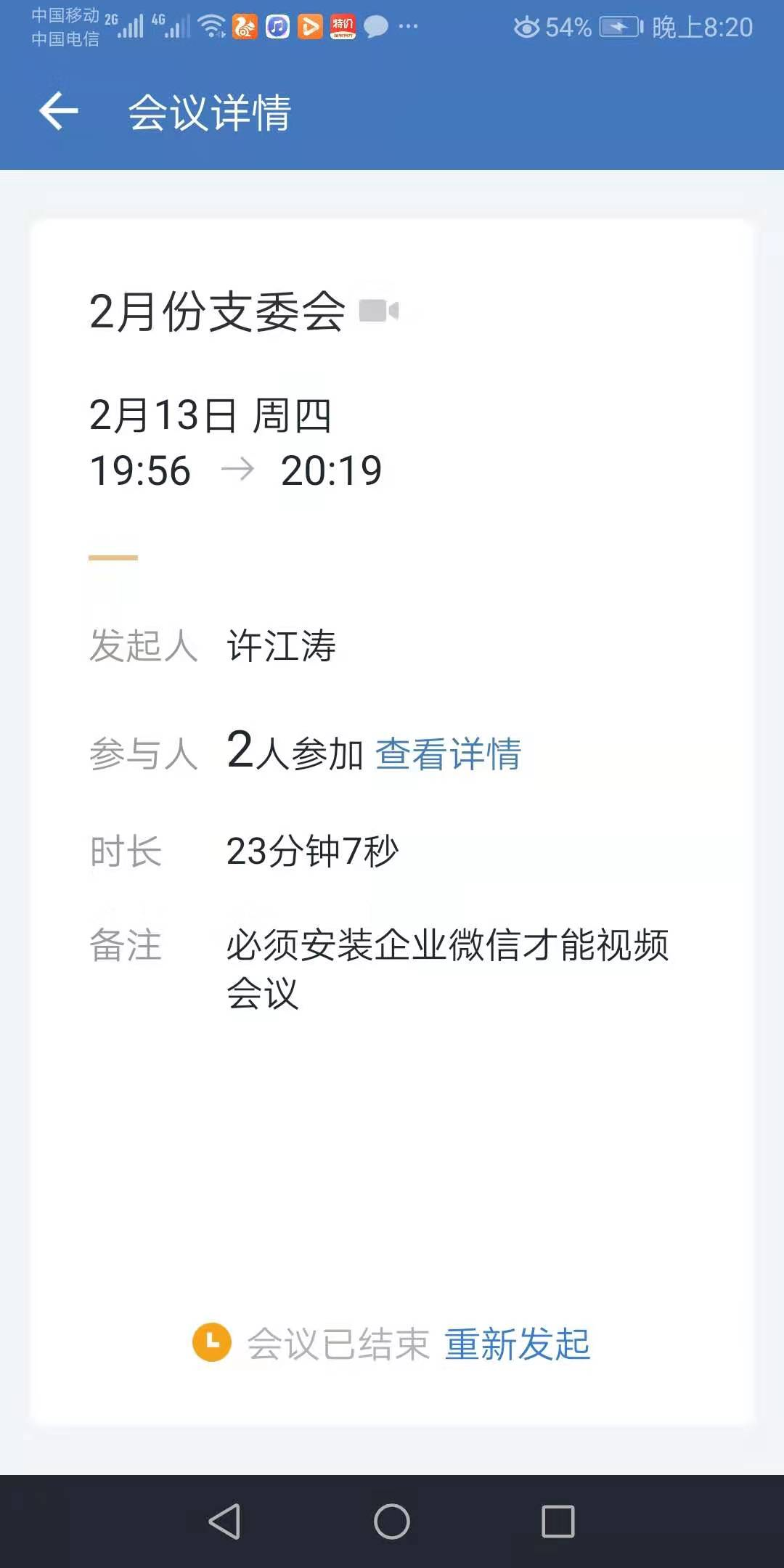This screenshot has width=784, height=1568.
Task: Go to the home screen
Action: click(392, 1521)
